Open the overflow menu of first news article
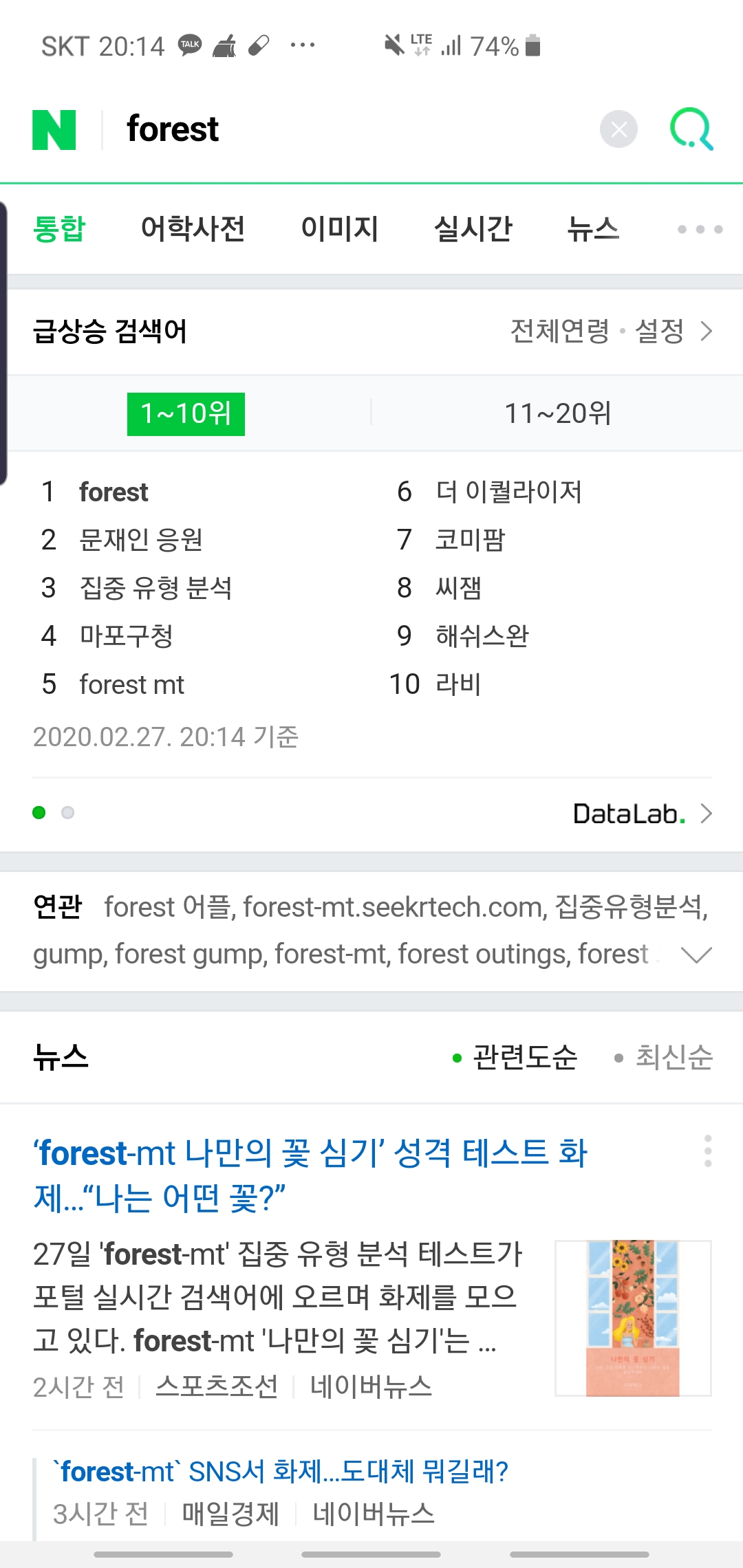This screenshot has height=1568, width=743. [x=707, y=1151]
